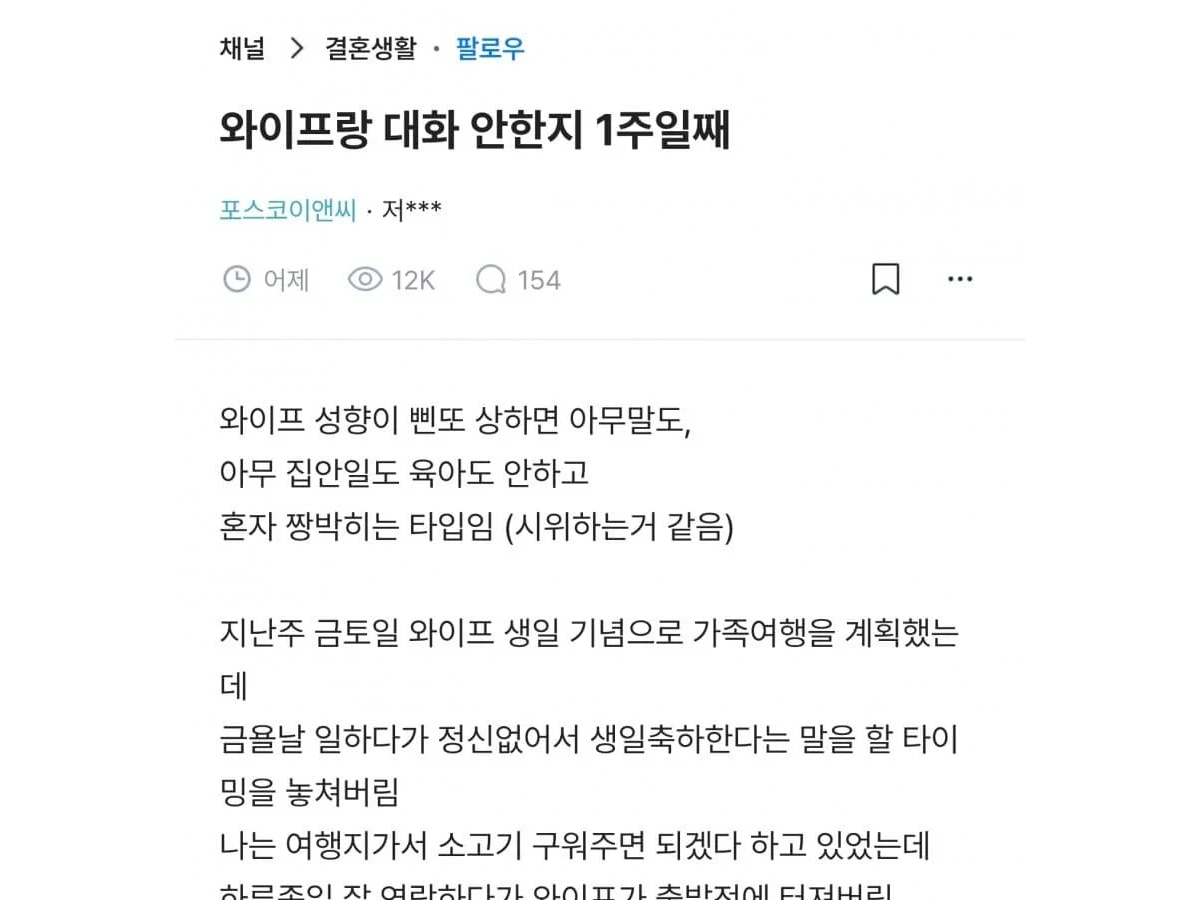The height and width of the screenshot is (900, 1200).
Task: Bookmark this post
Action: coord(886,280)
